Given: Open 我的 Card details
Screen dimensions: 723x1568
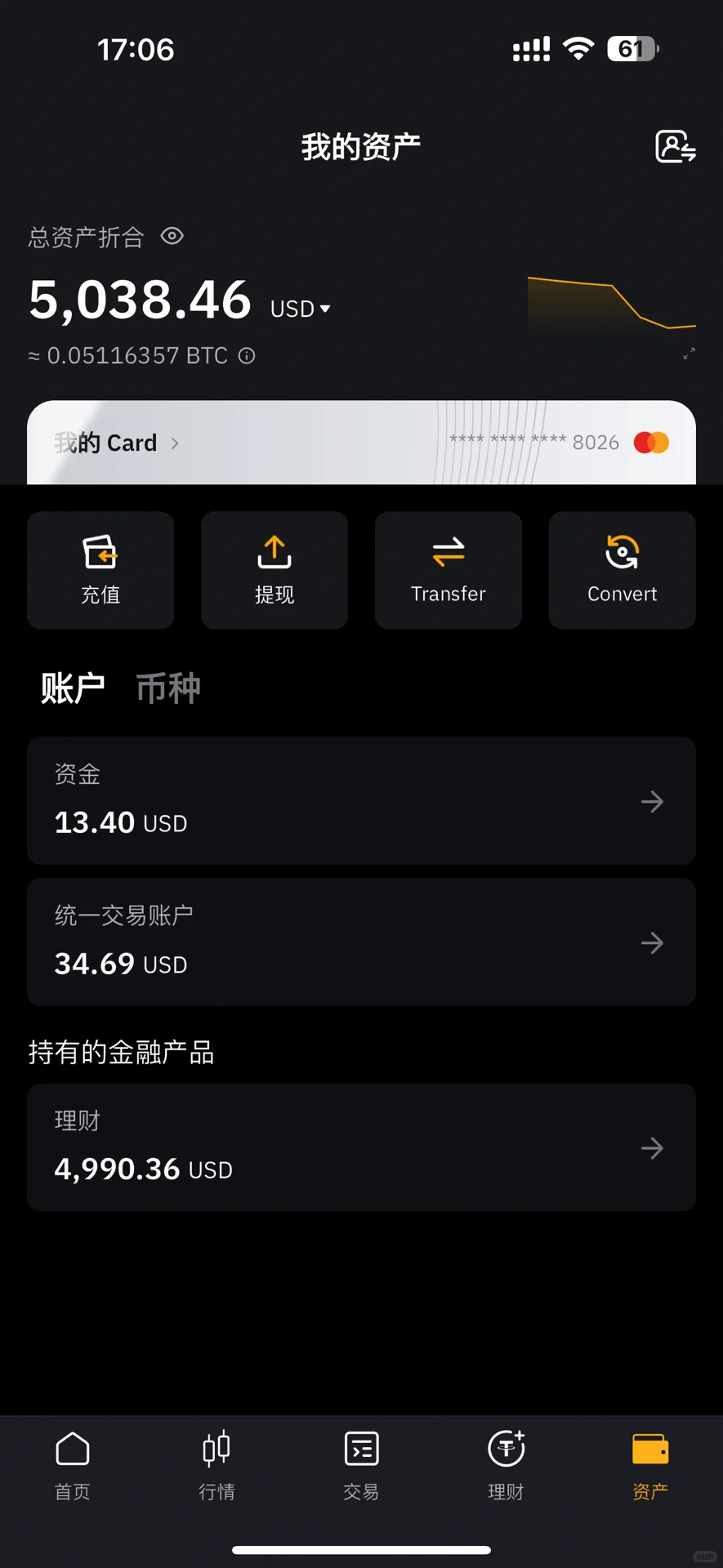Looking at the screenshot, I should tap(116, 443).
